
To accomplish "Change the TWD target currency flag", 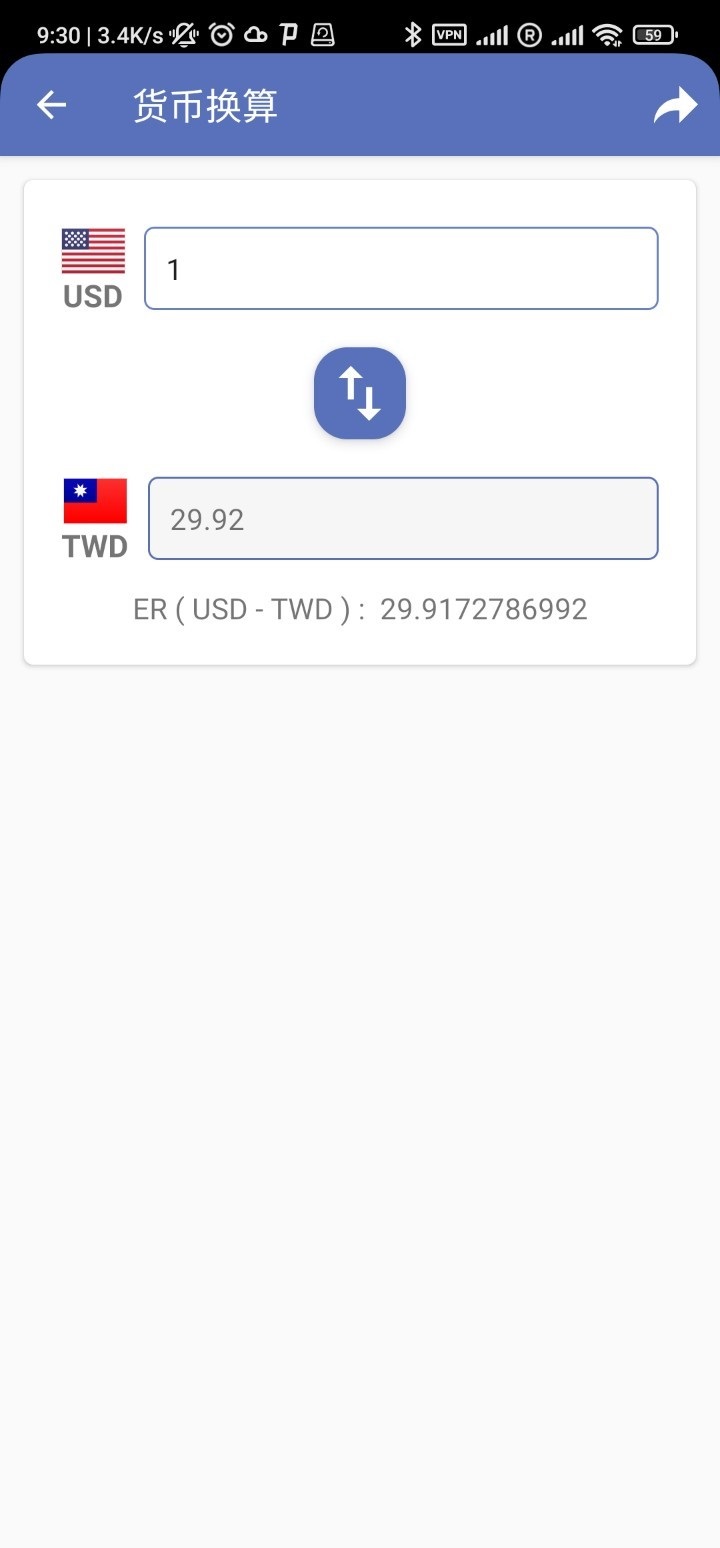I will [x=95, y=502].
